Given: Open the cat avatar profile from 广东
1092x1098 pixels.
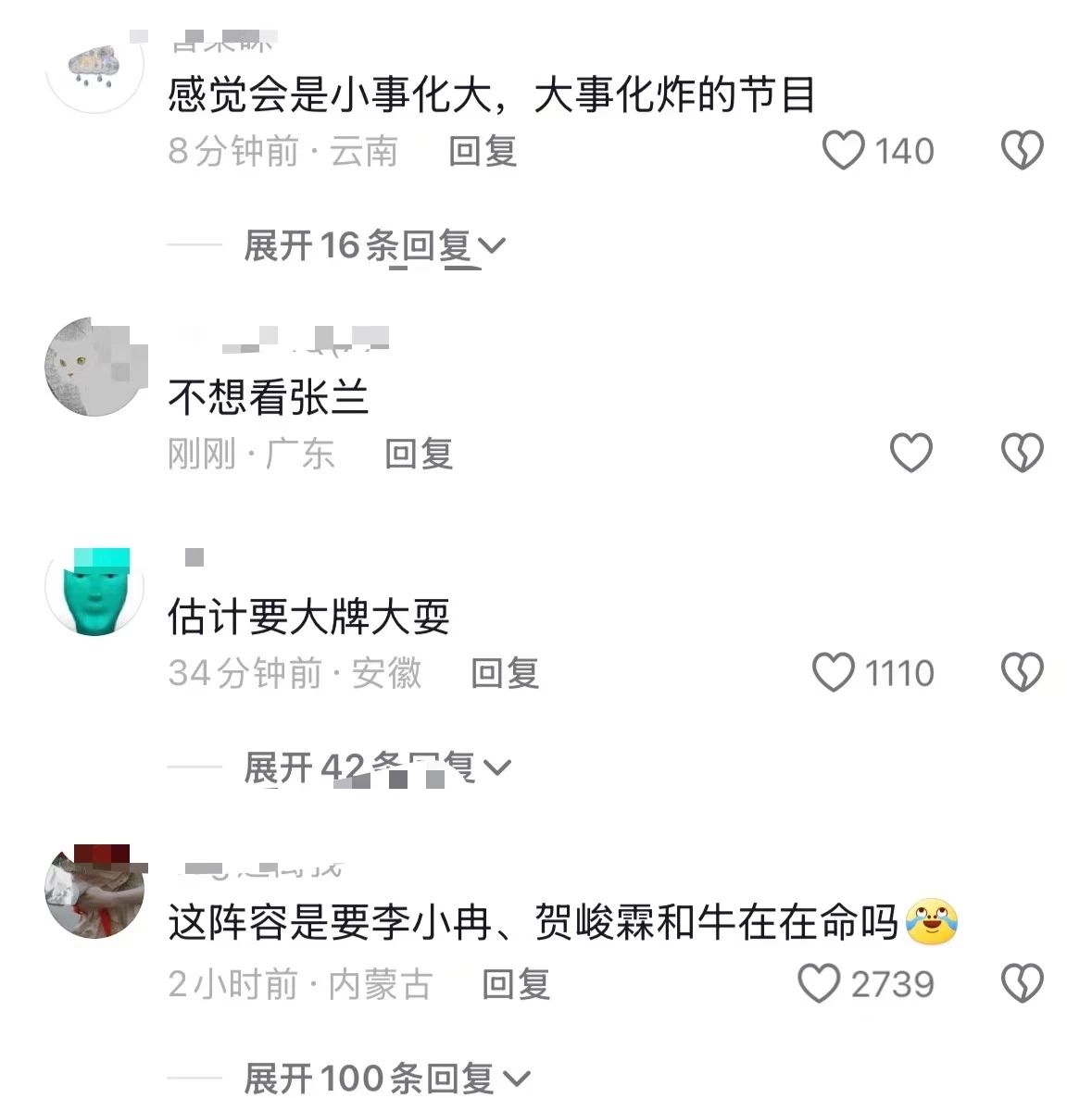Looking at the screenshot, I should pos(94,367).
